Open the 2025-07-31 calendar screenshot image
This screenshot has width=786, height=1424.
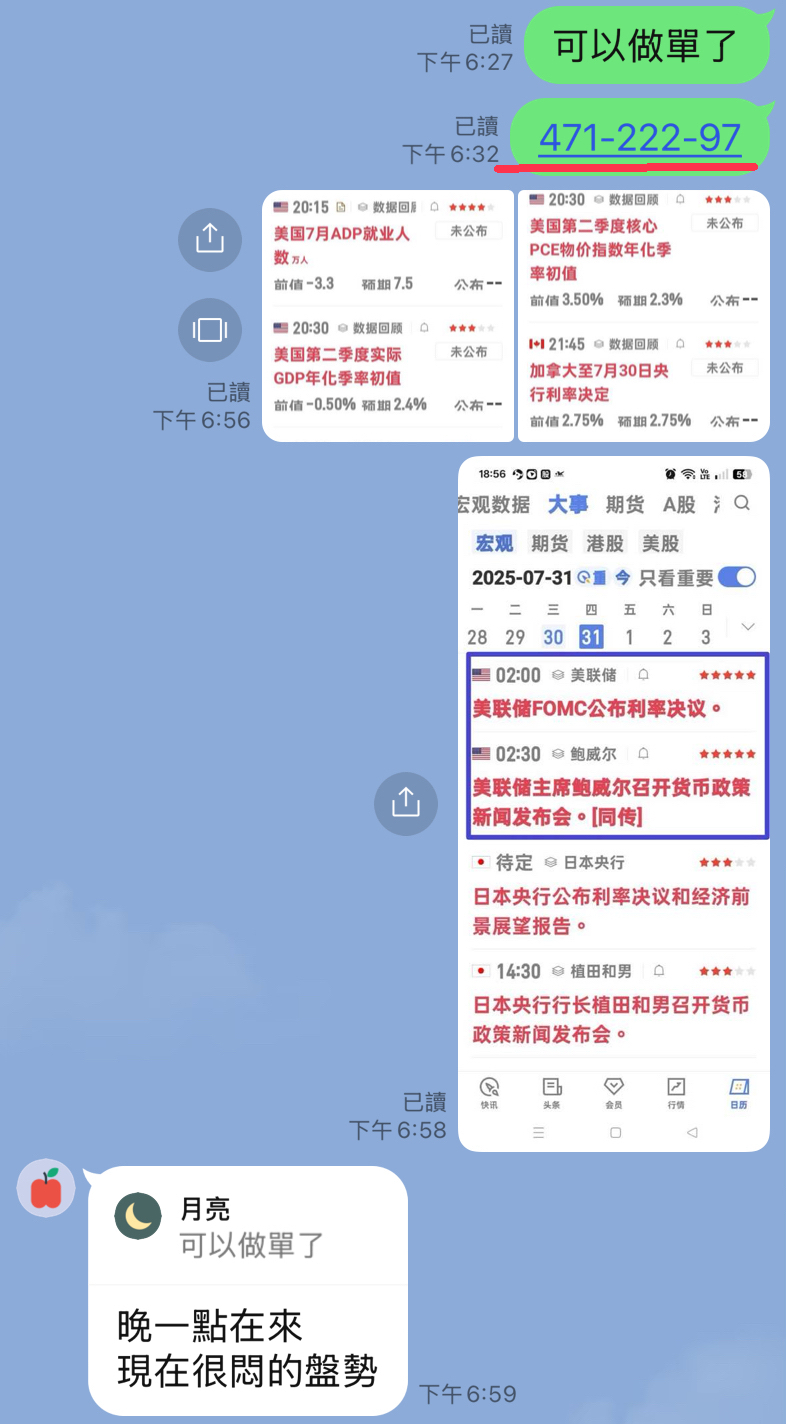614,804
